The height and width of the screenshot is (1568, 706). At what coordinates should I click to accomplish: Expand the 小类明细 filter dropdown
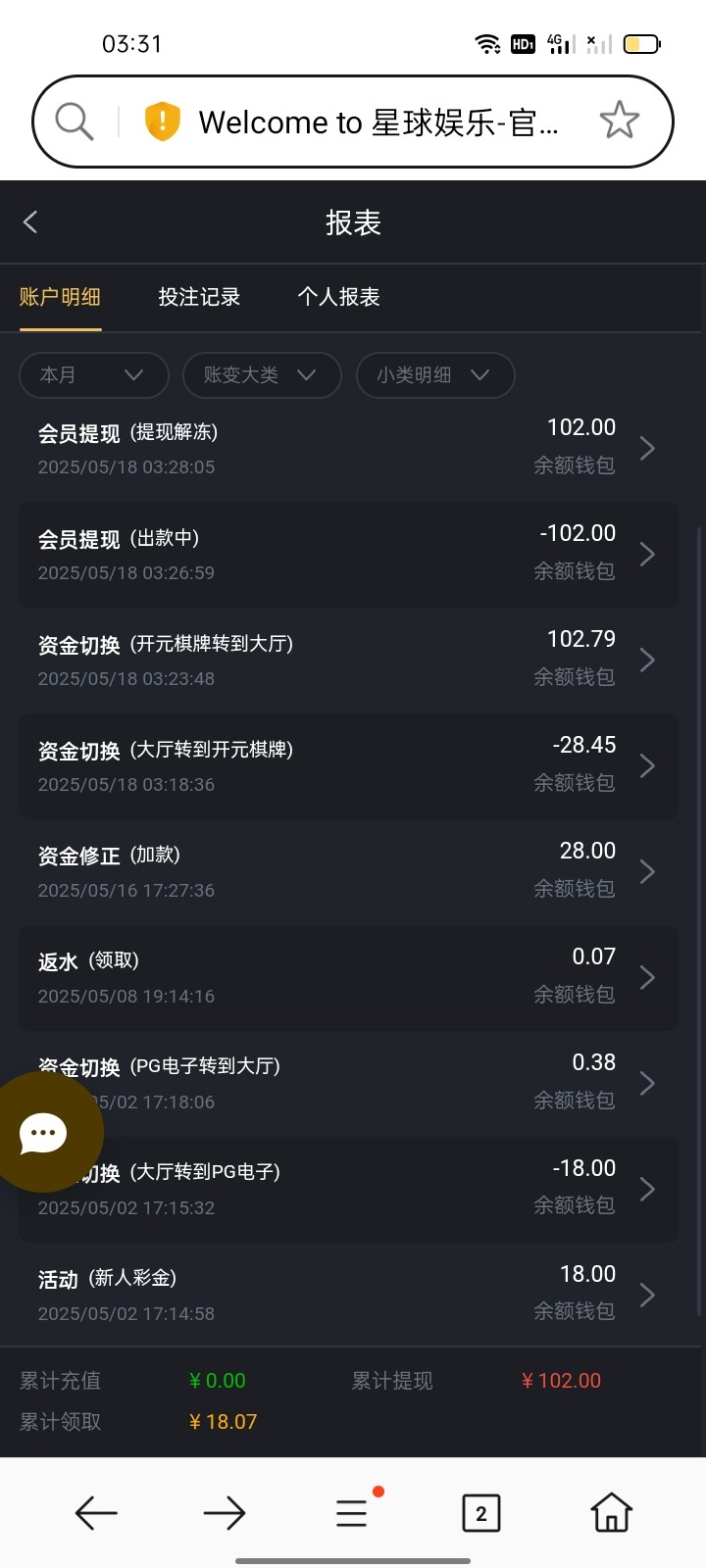point(435,375)
